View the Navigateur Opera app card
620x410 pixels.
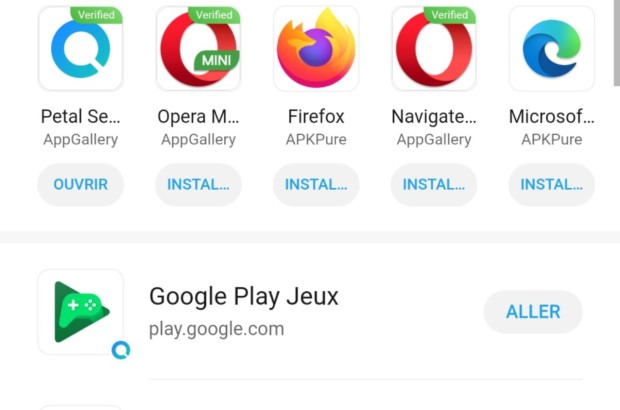(x=434, y=49)
